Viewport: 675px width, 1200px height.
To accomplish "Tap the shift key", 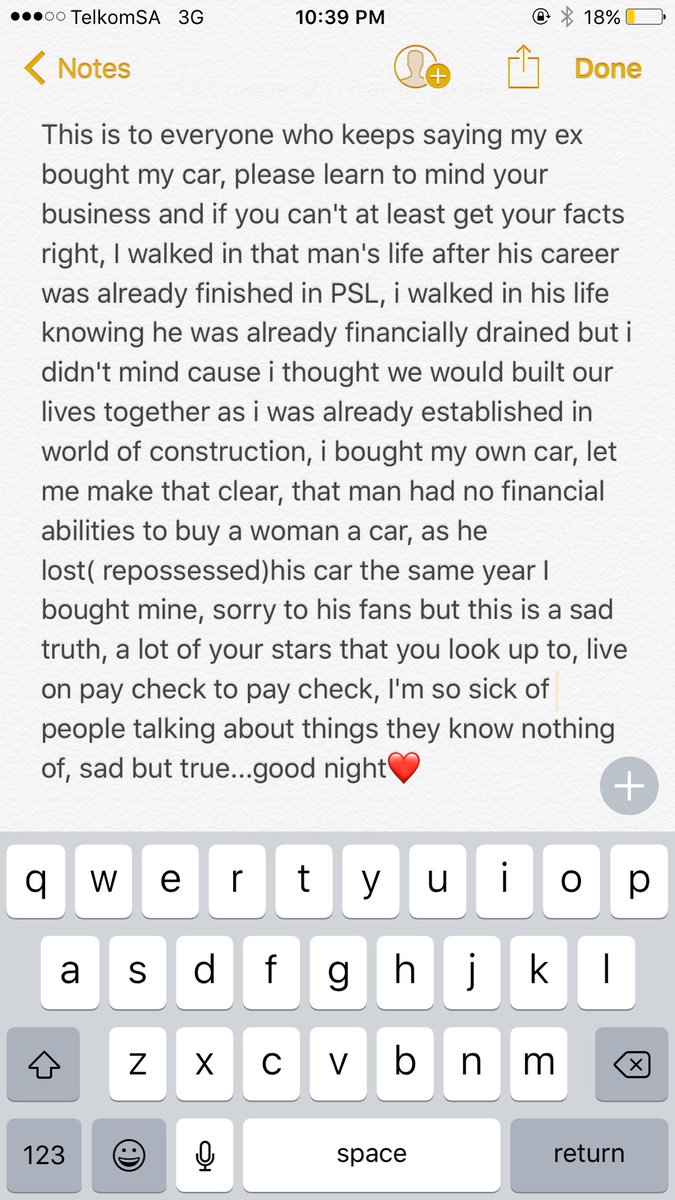I will pyautogui.click(x=43, y=1063).
